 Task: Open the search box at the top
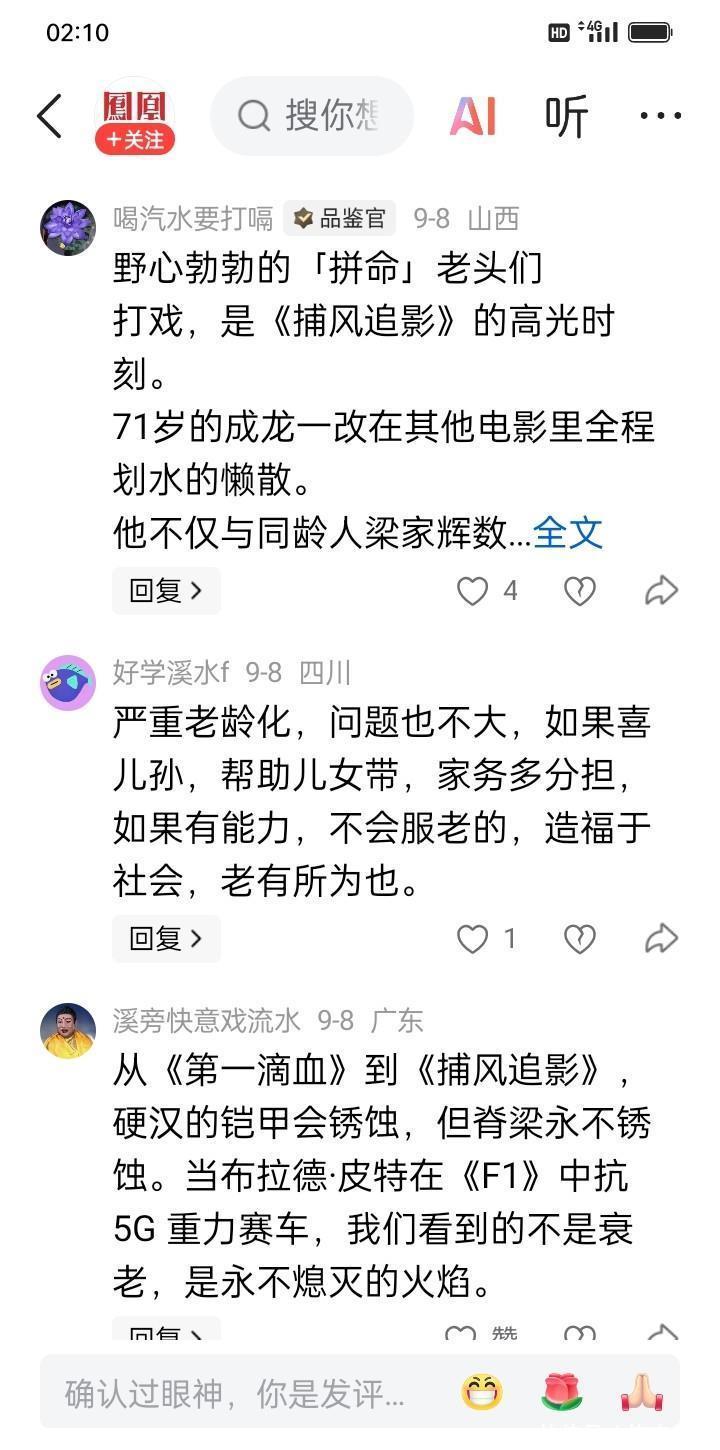[312, 117]
